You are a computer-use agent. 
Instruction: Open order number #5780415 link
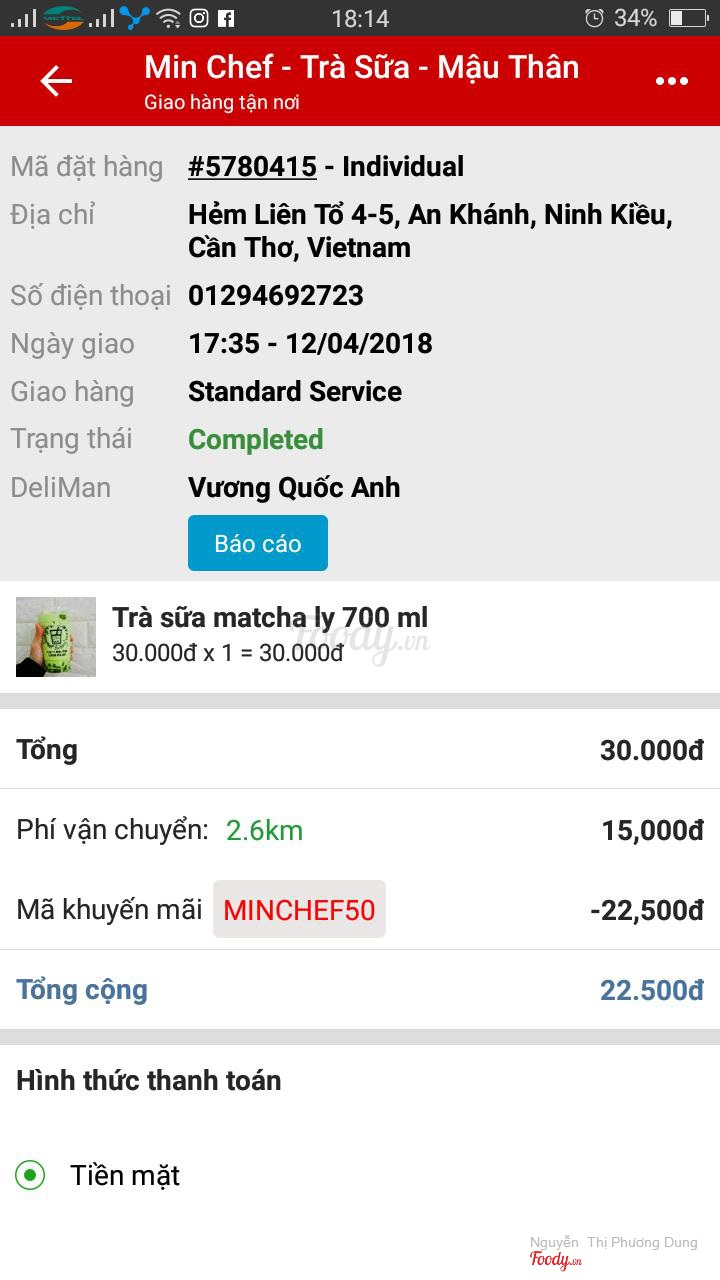pos(252,167)
